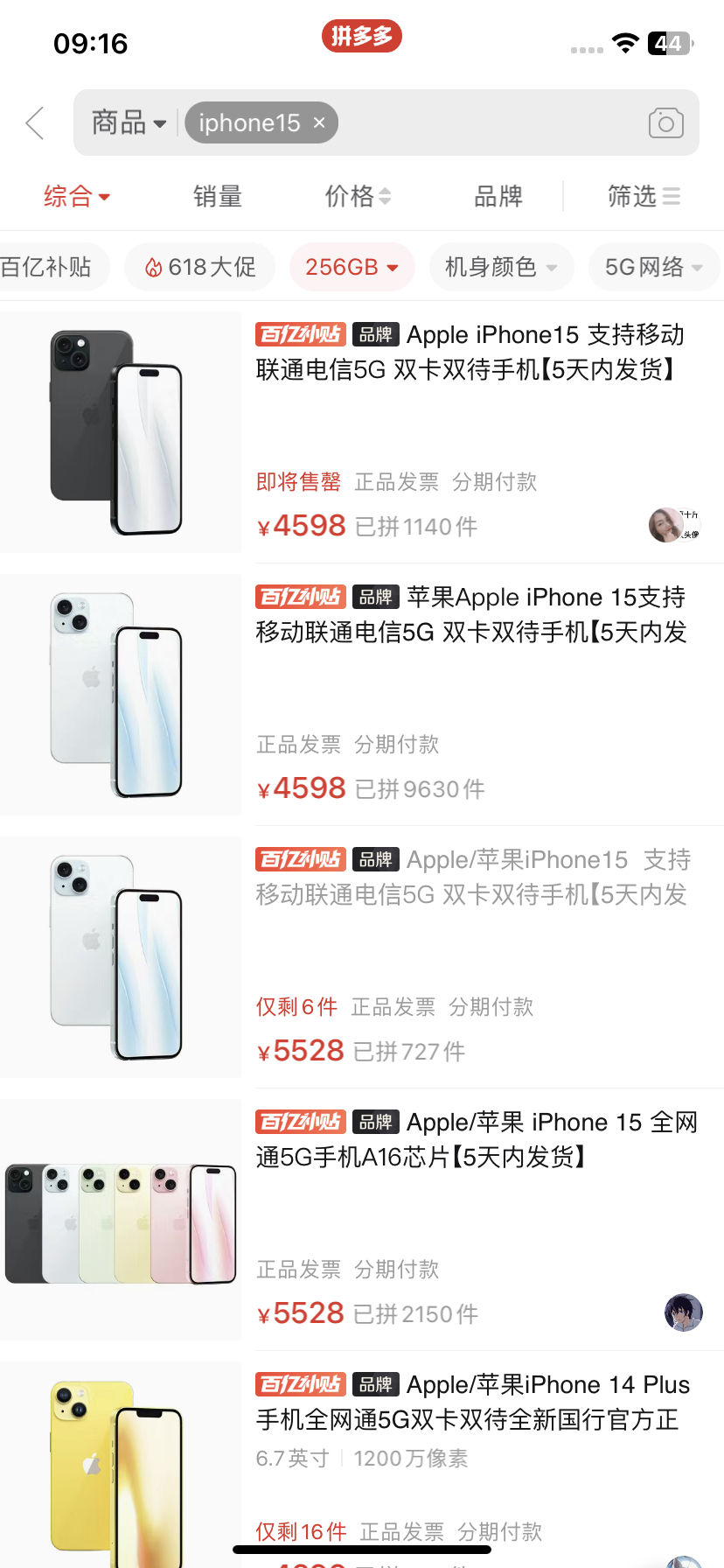Open the 商品 search type dropdown

(x=129, y=123)
